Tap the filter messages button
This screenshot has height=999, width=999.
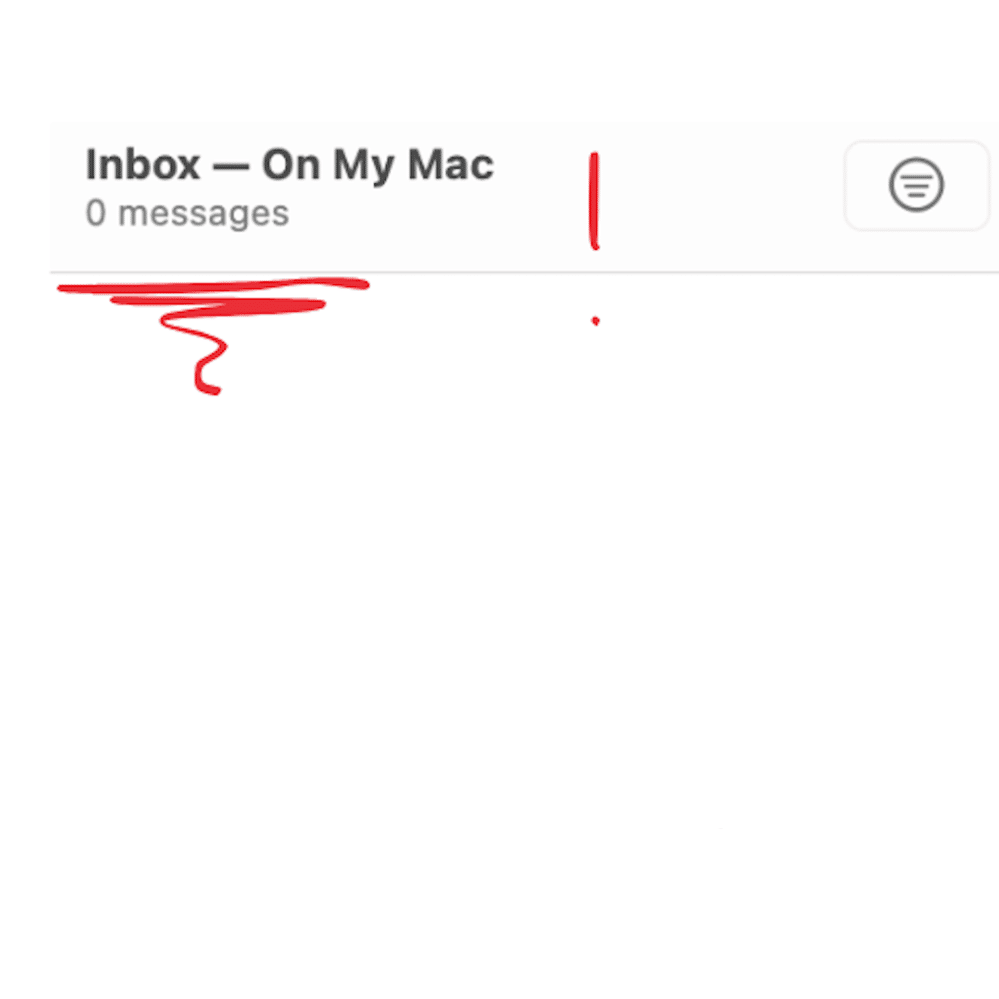pyautogui.click(x=916, y=186)
